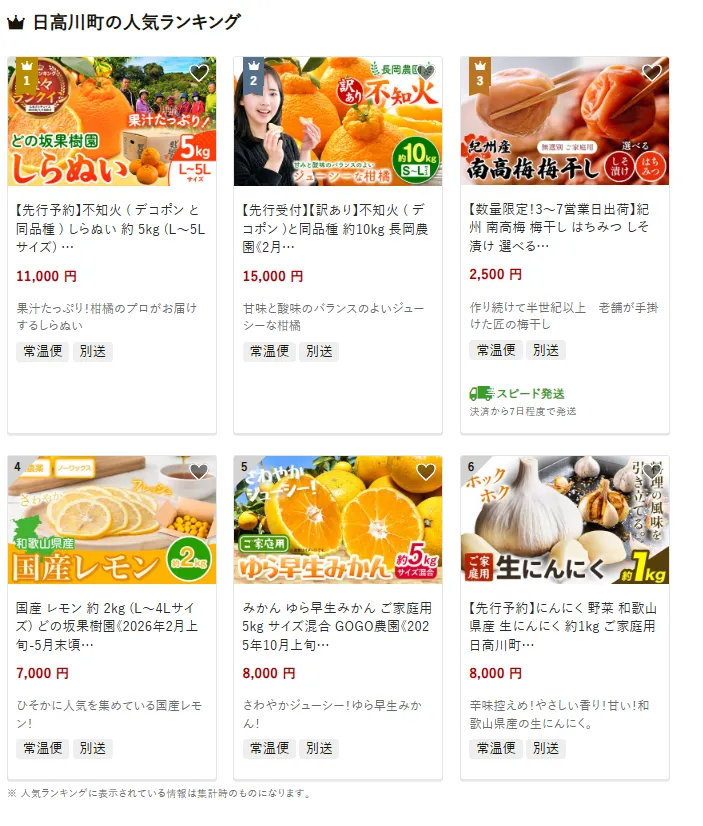Favorite the 国産レモン 2kg product
The width and height of the screenshot is (703, 826).
point(199,472)
